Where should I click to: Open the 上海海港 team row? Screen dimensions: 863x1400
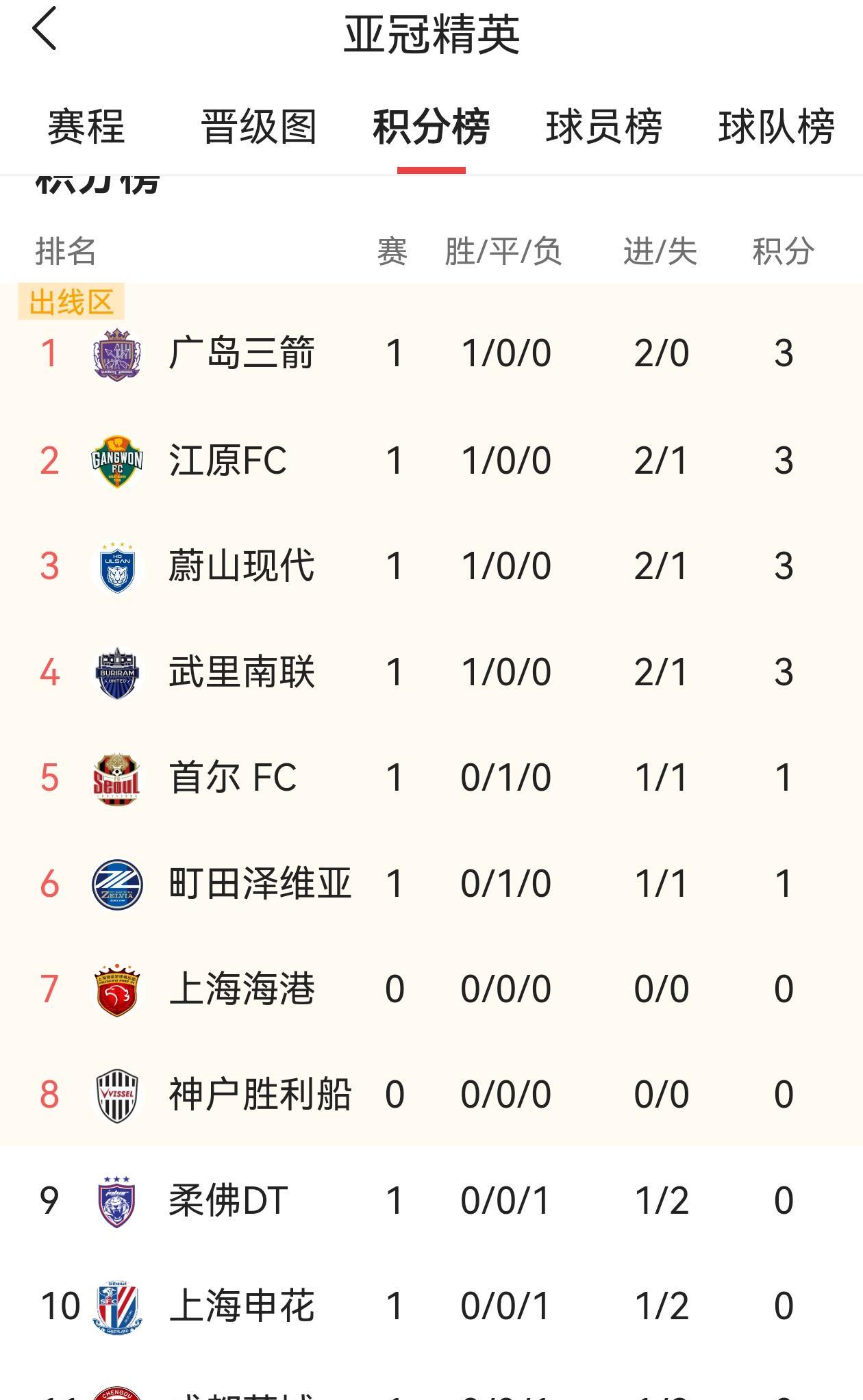431,989
